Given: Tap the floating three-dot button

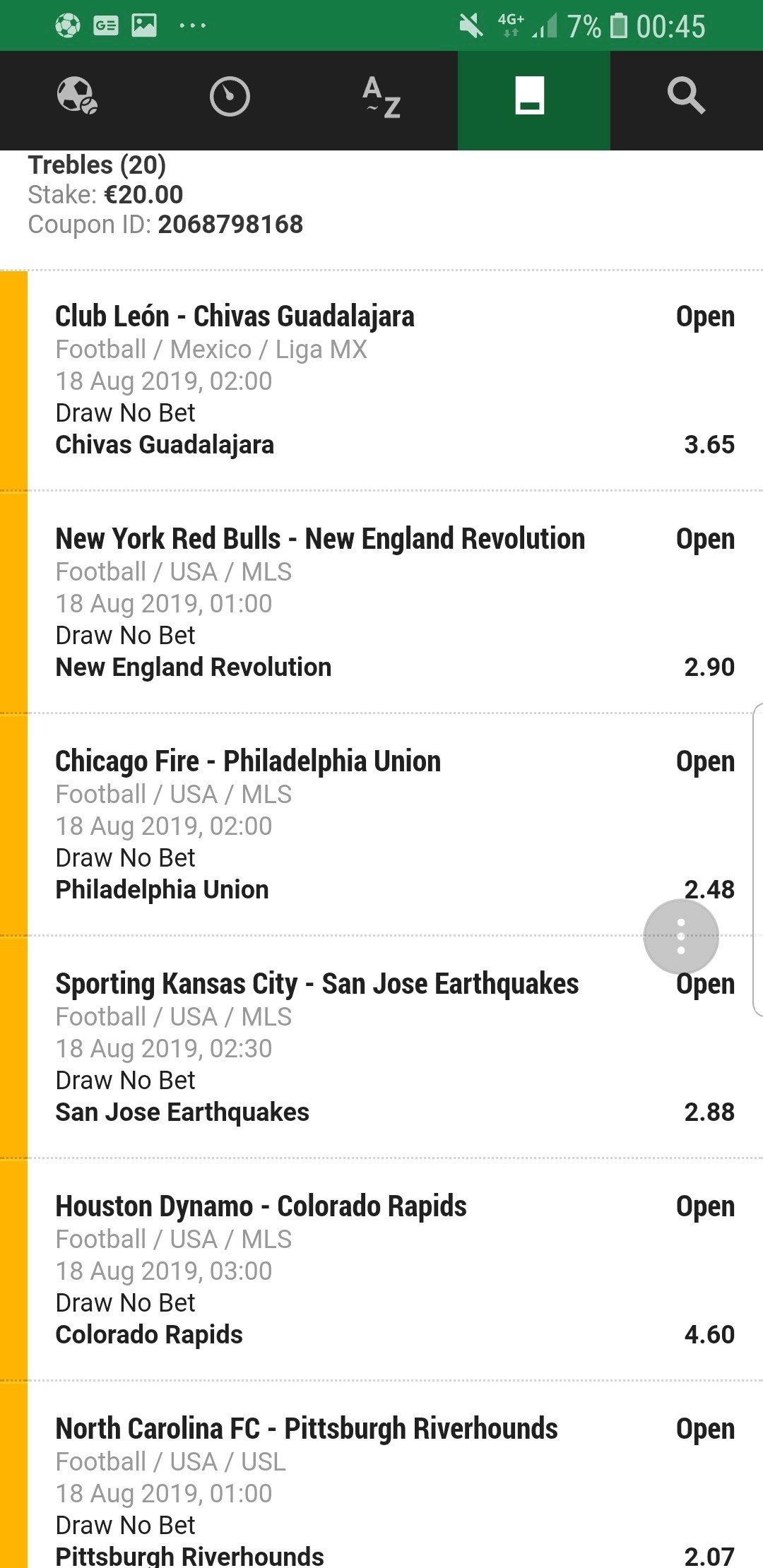Looking at the screenshot, I should click(x=681, y=937).
